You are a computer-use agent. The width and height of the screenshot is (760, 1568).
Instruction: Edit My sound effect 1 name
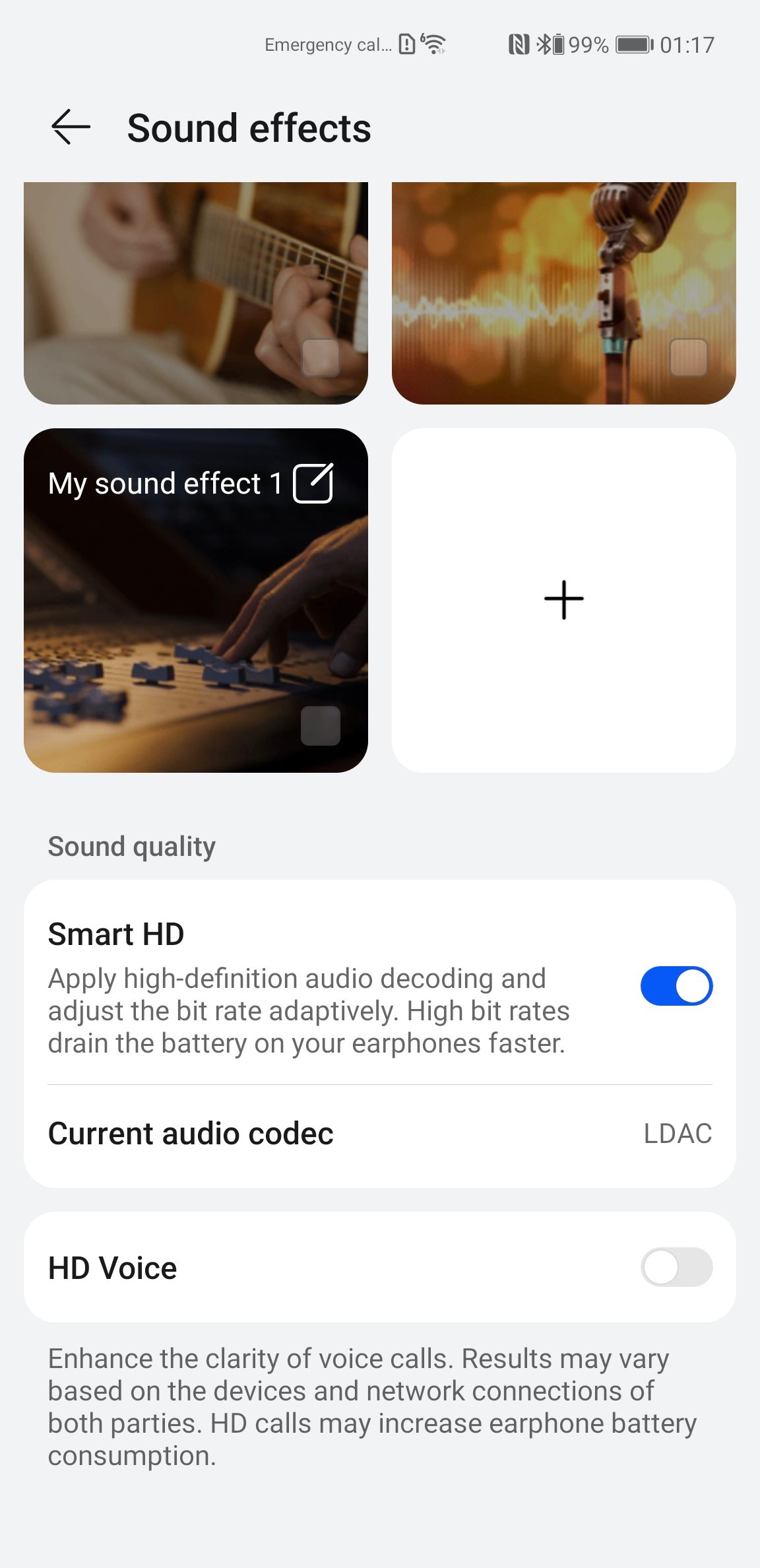pos(313,484)
